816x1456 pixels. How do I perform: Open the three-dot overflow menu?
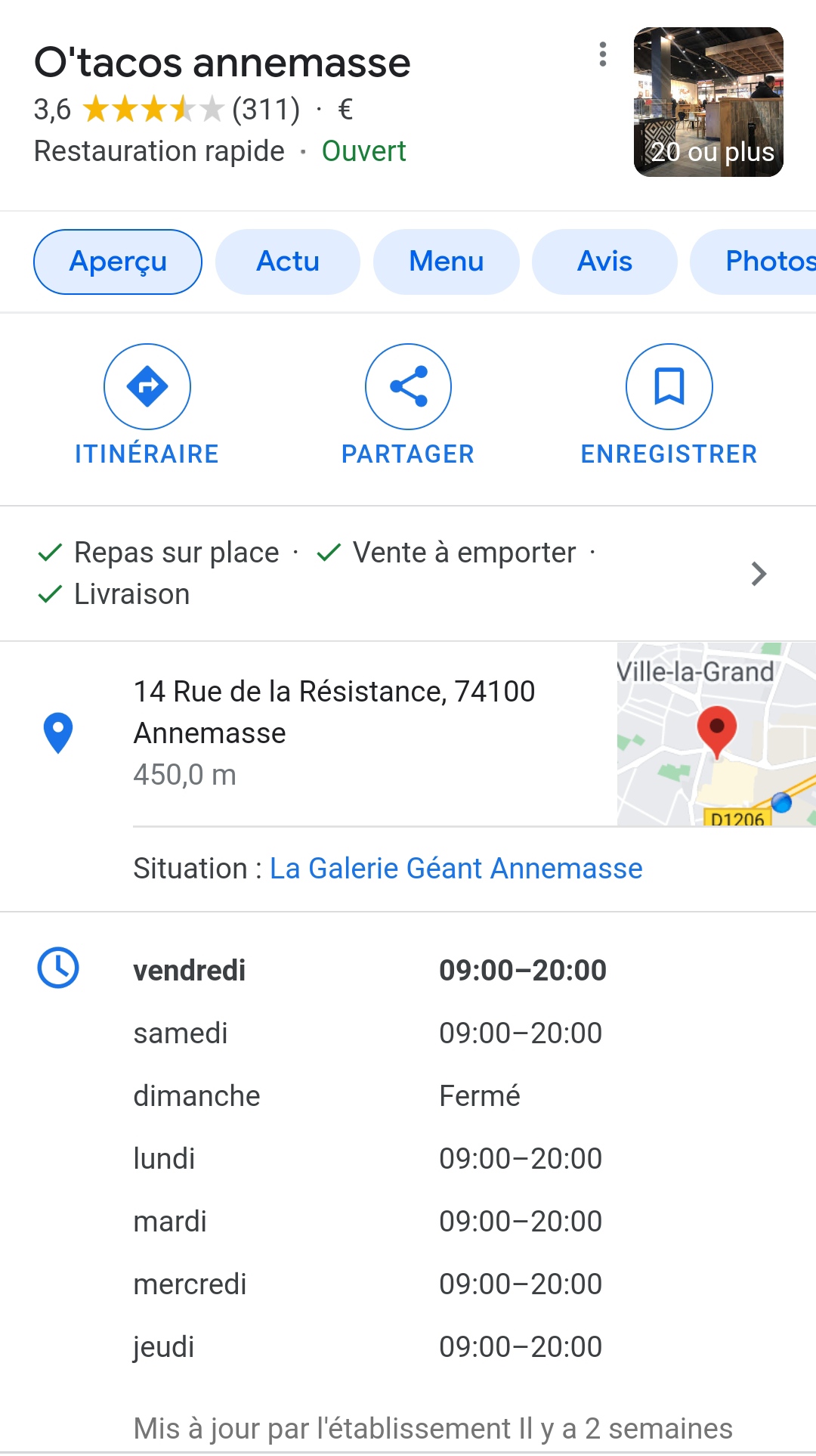[602, 54]
